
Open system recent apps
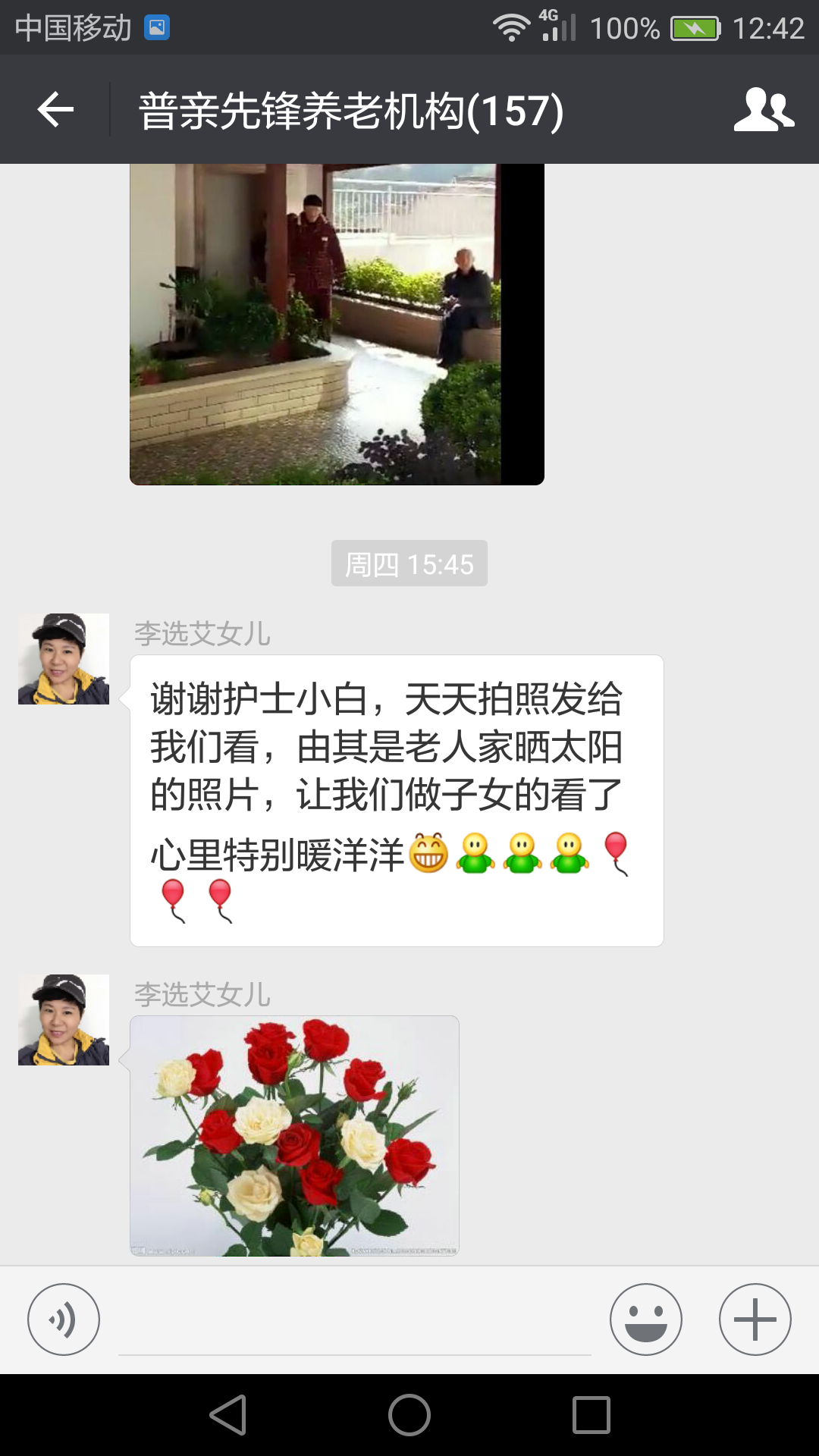click(x=591, y=1415)
